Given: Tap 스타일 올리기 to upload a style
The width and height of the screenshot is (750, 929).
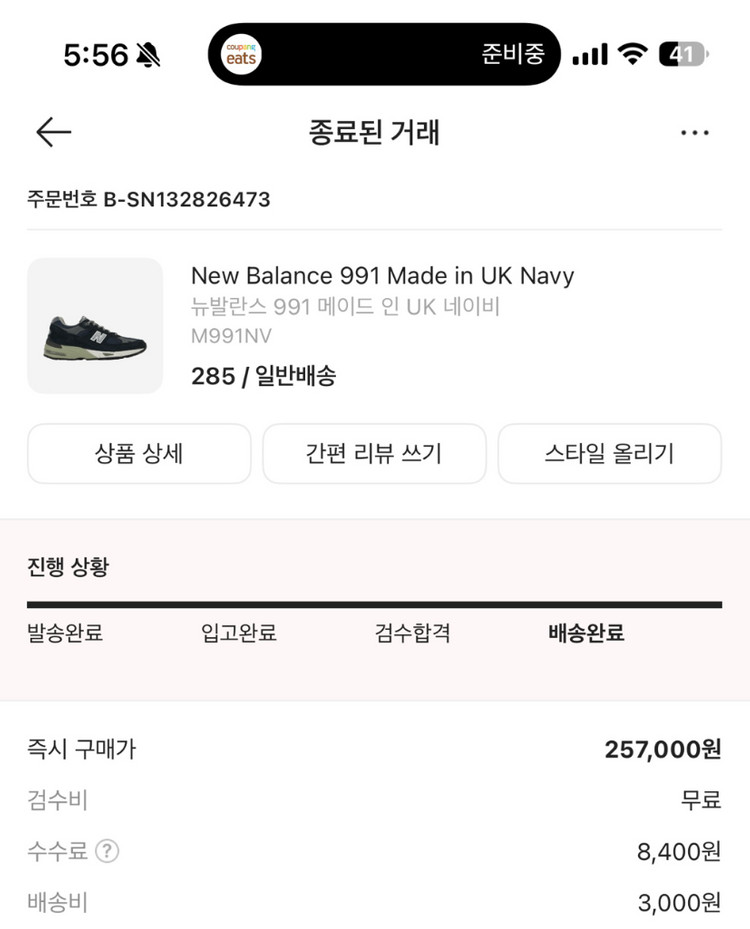Looking at the screenshot, I should pos(609,453).
